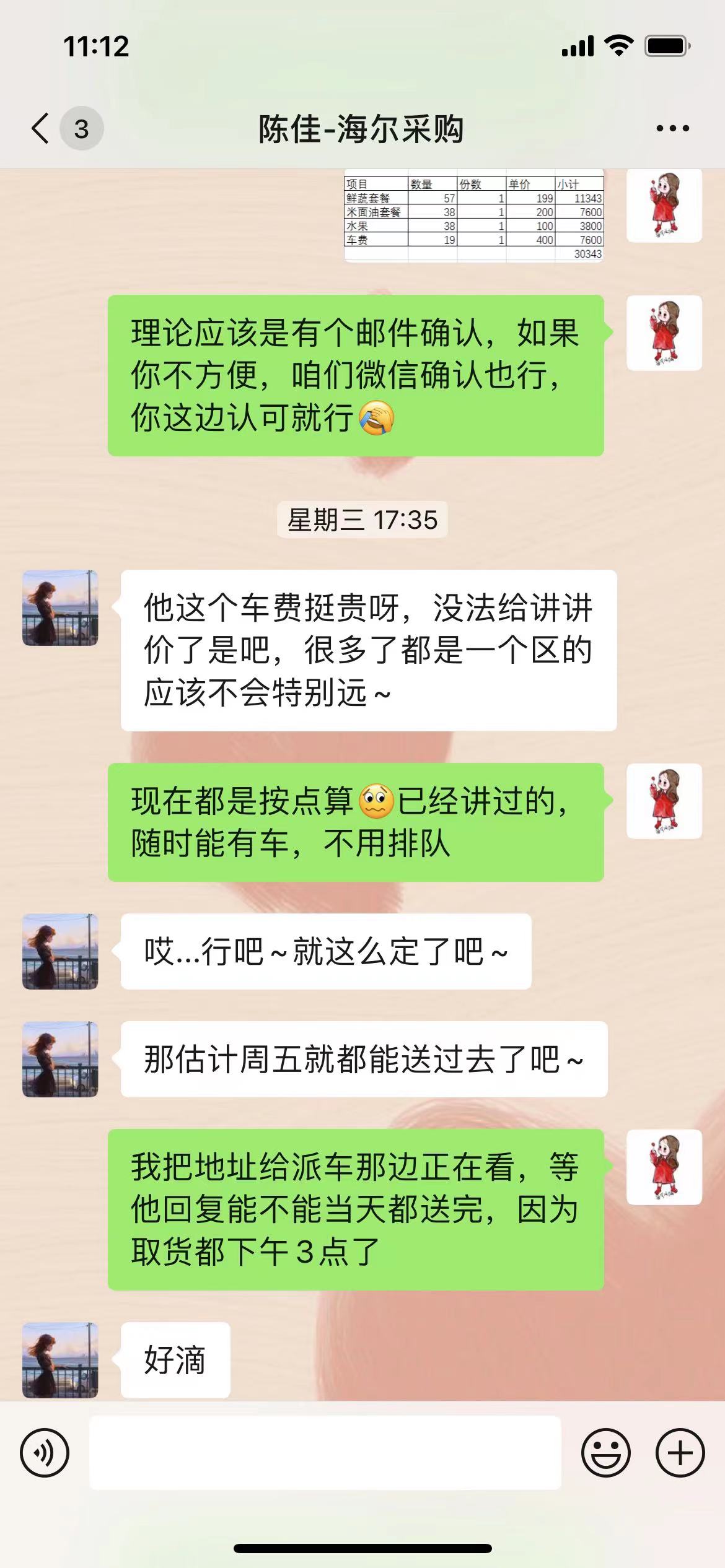
Task: Open the chat info overflow menu
Action: coord(672,129)
